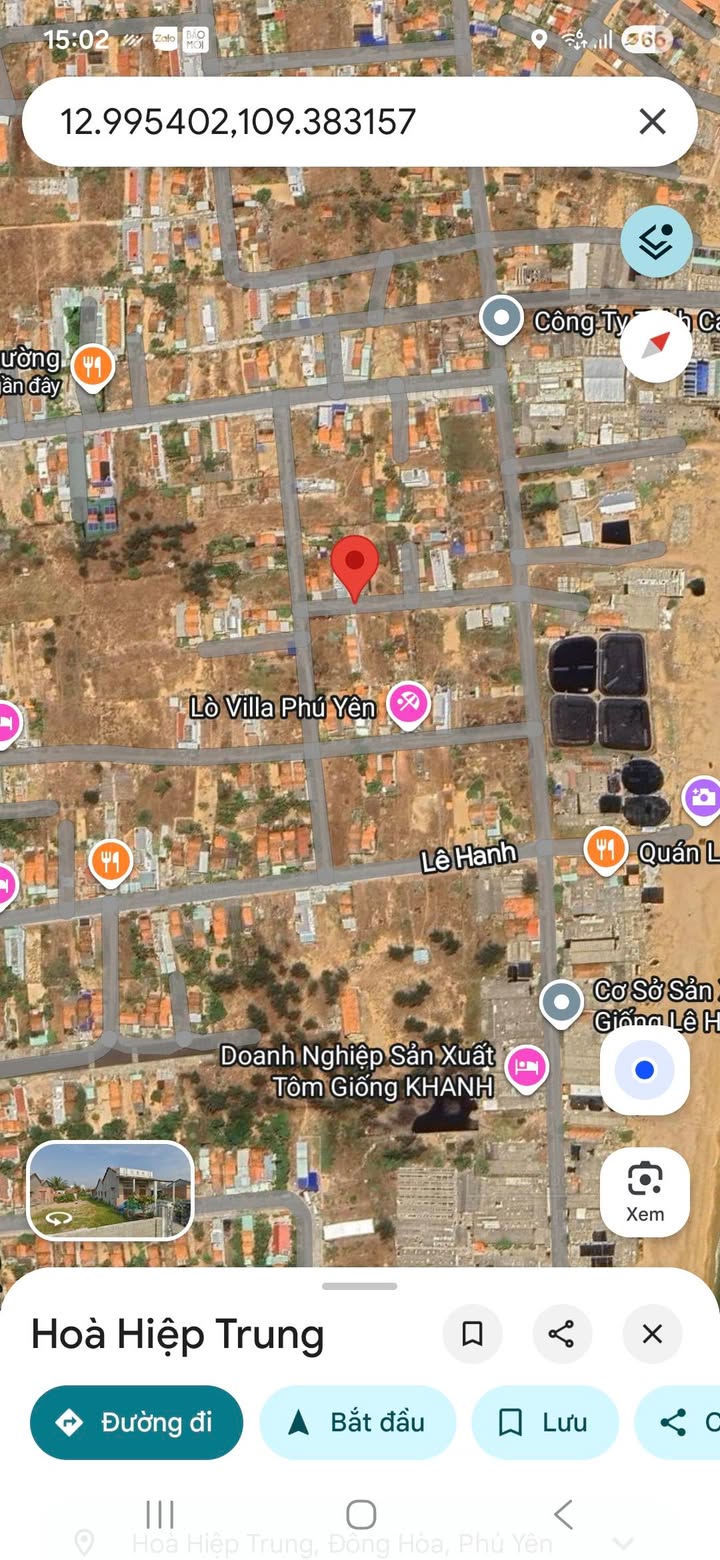Clear the coordinates search text
The image size is (720, 1560).
(x=652, y=122)
